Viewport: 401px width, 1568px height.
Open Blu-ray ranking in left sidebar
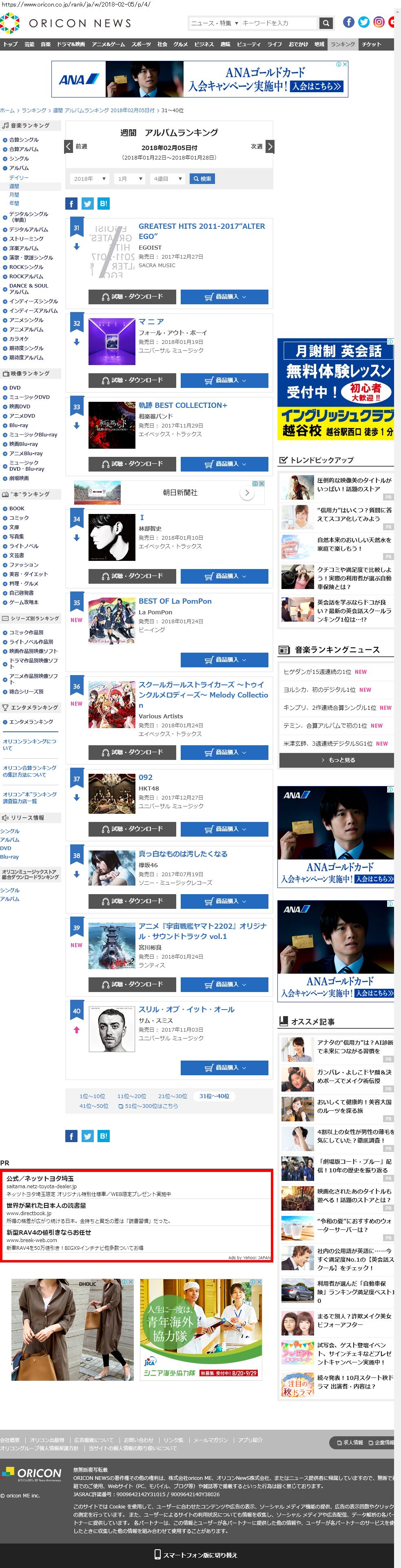click(19, 425)
